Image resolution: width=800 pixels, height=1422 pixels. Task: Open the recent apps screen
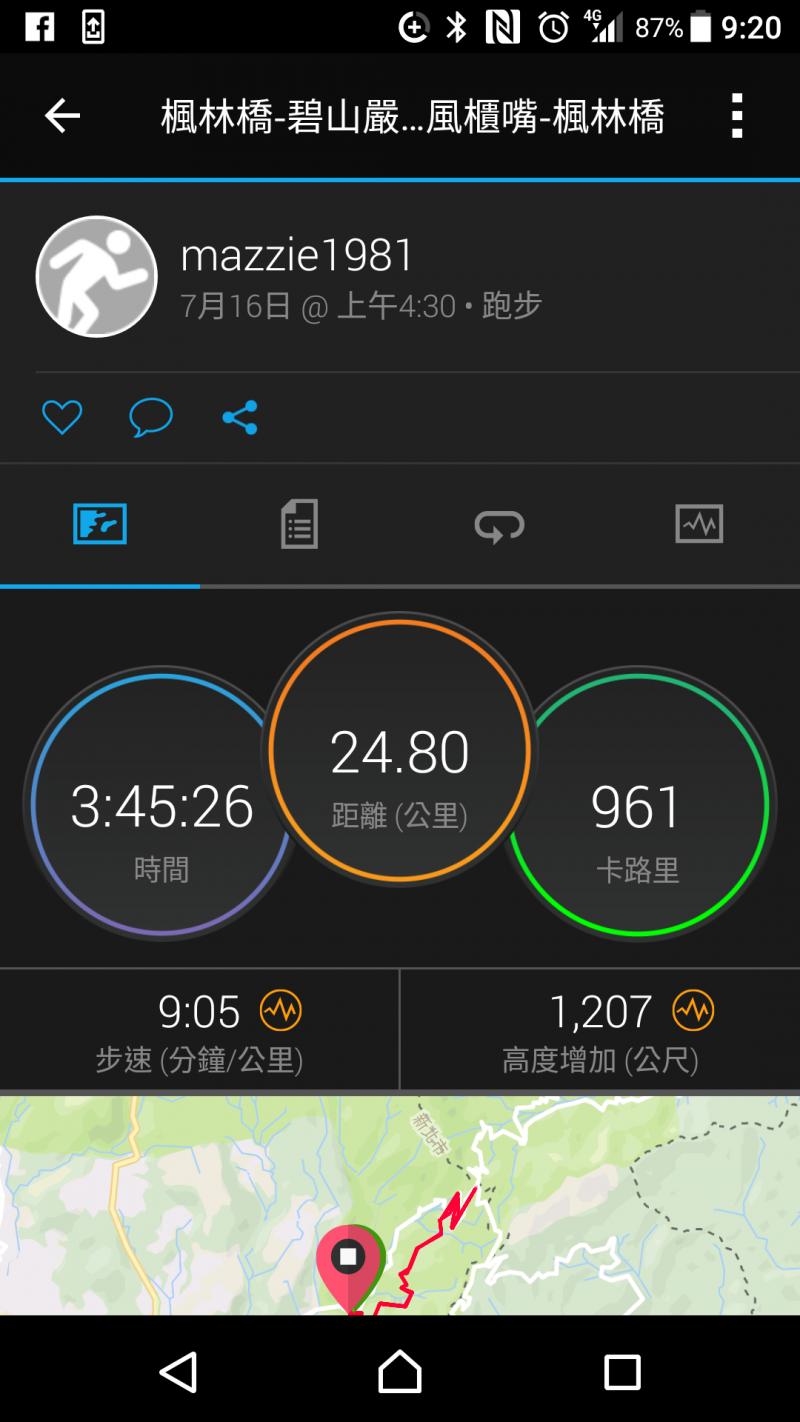click(621, 1371)
